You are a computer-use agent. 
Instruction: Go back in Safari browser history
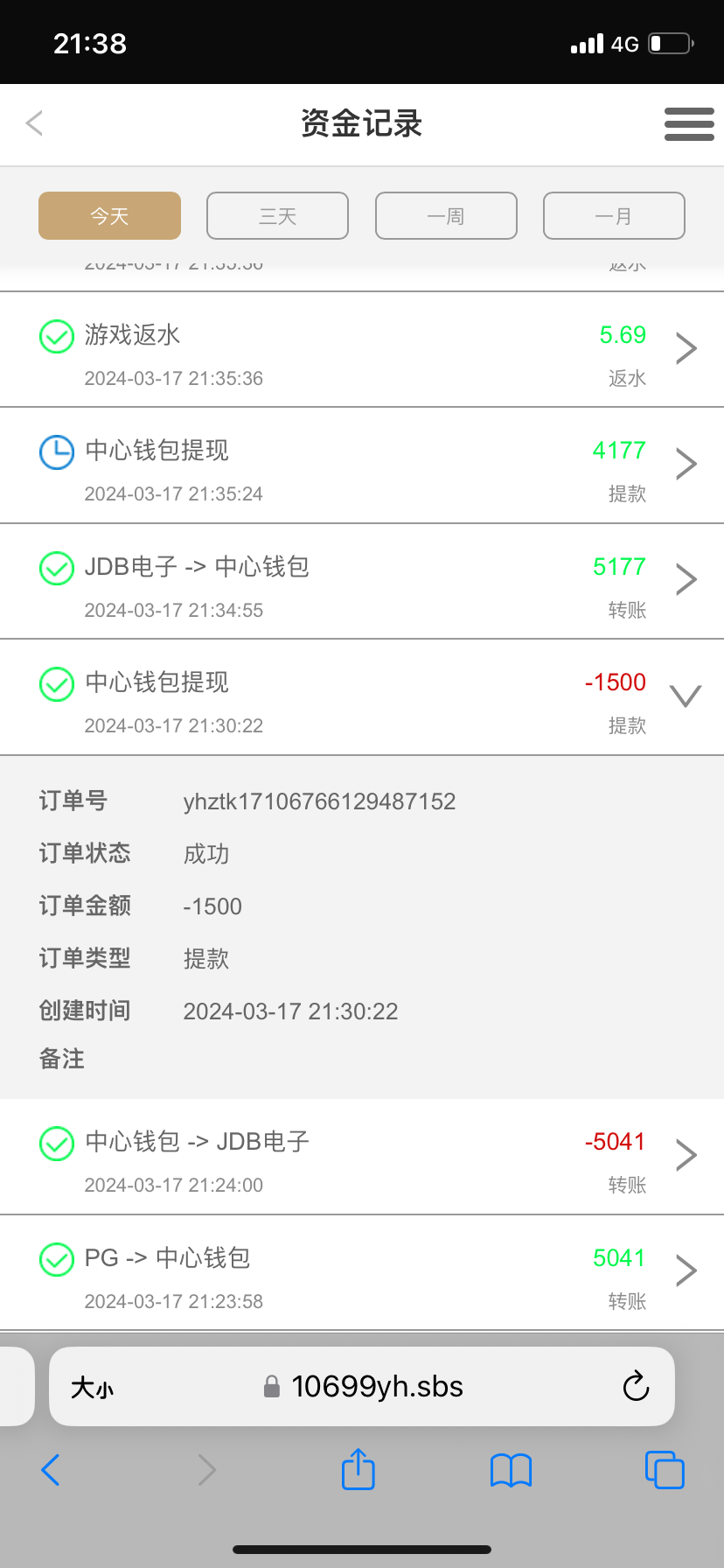51,1470
